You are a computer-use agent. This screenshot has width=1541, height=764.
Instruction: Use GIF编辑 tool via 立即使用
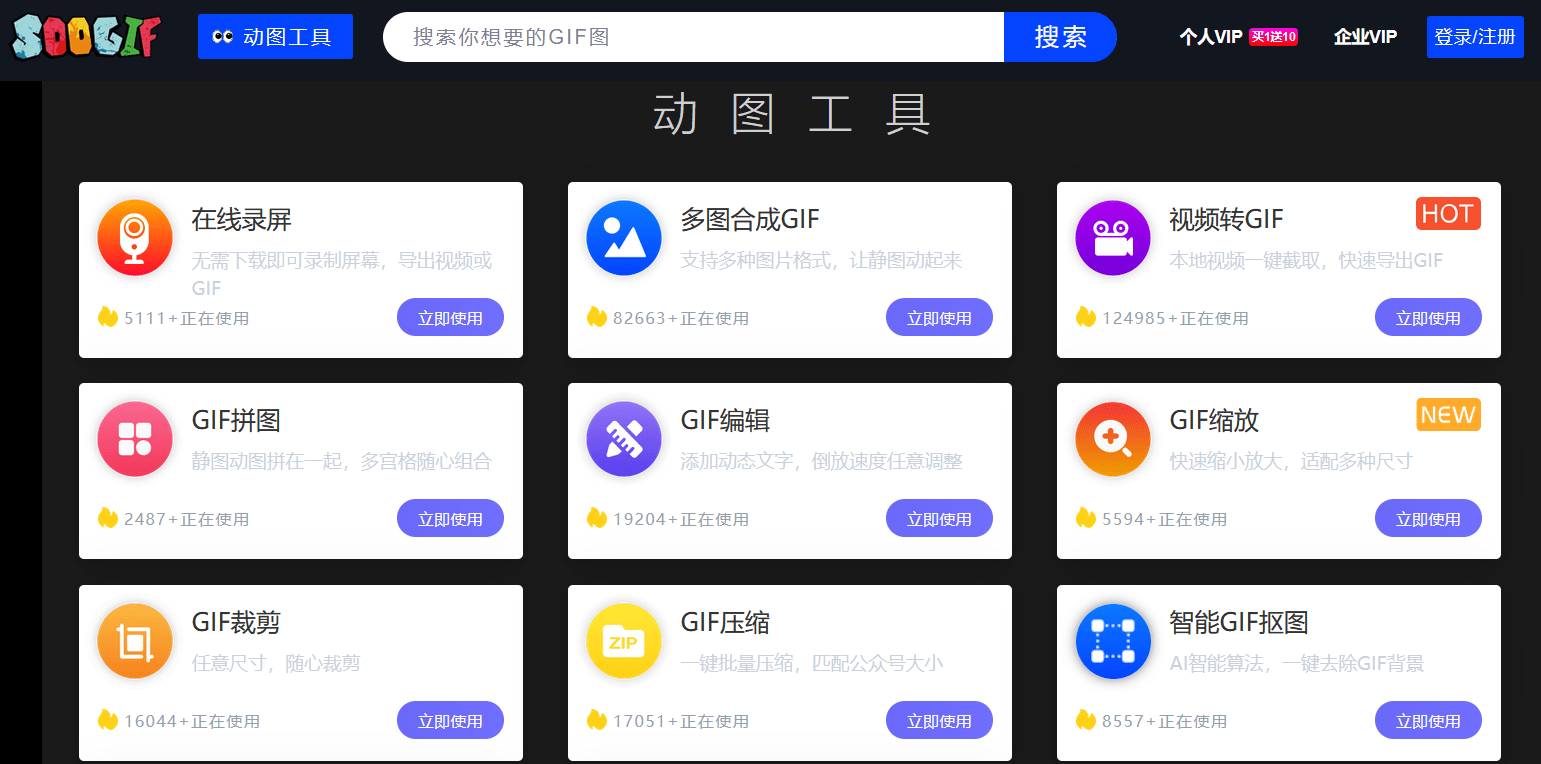pos(939,519)
